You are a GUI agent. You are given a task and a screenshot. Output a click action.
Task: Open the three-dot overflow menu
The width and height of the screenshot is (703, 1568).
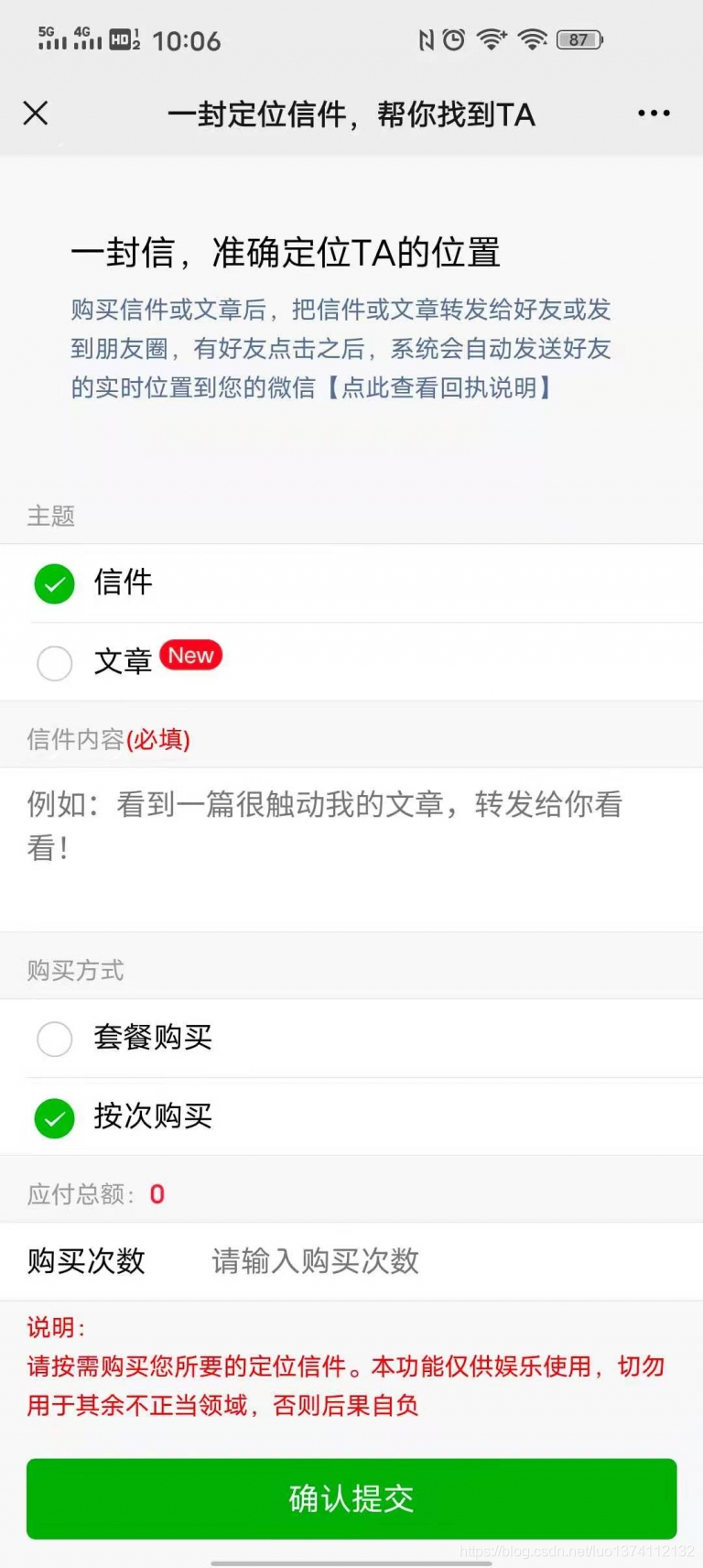click(x=654, y=114)
